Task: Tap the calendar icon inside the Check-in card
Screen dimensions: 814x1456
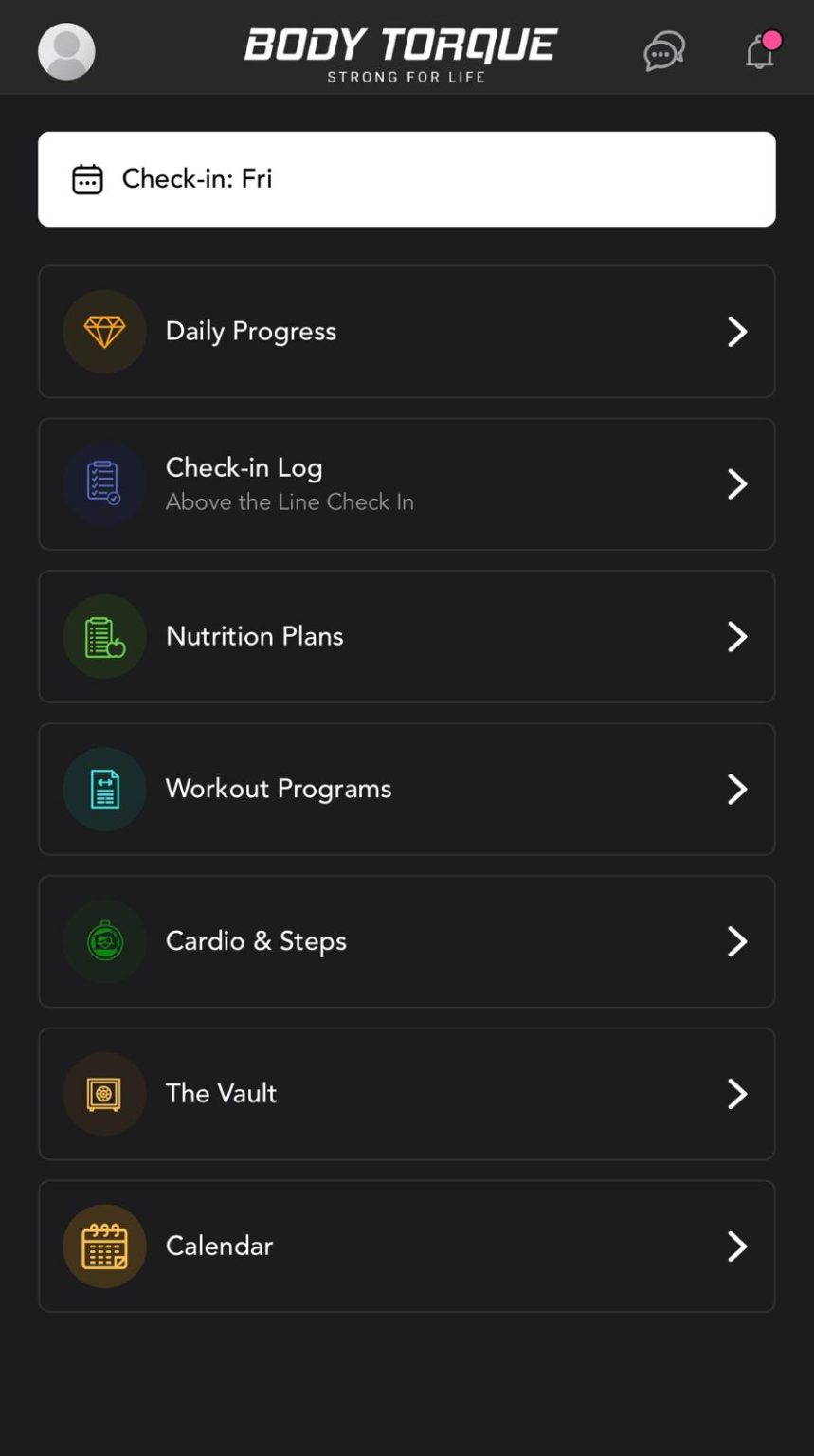Action: click(87, 178)
